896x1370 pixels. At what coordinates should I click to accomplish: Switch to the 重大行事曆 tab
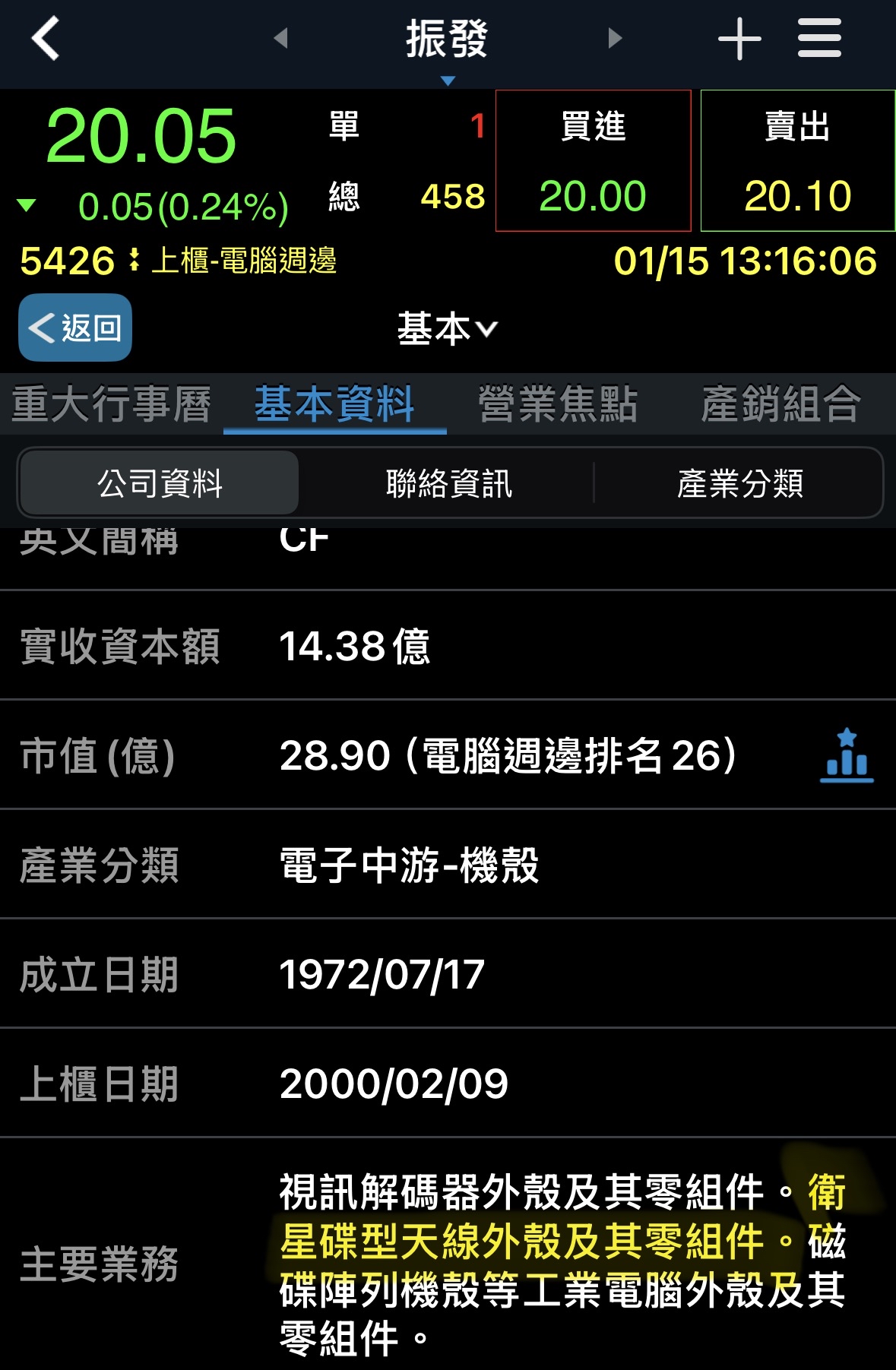pos(112,403)
